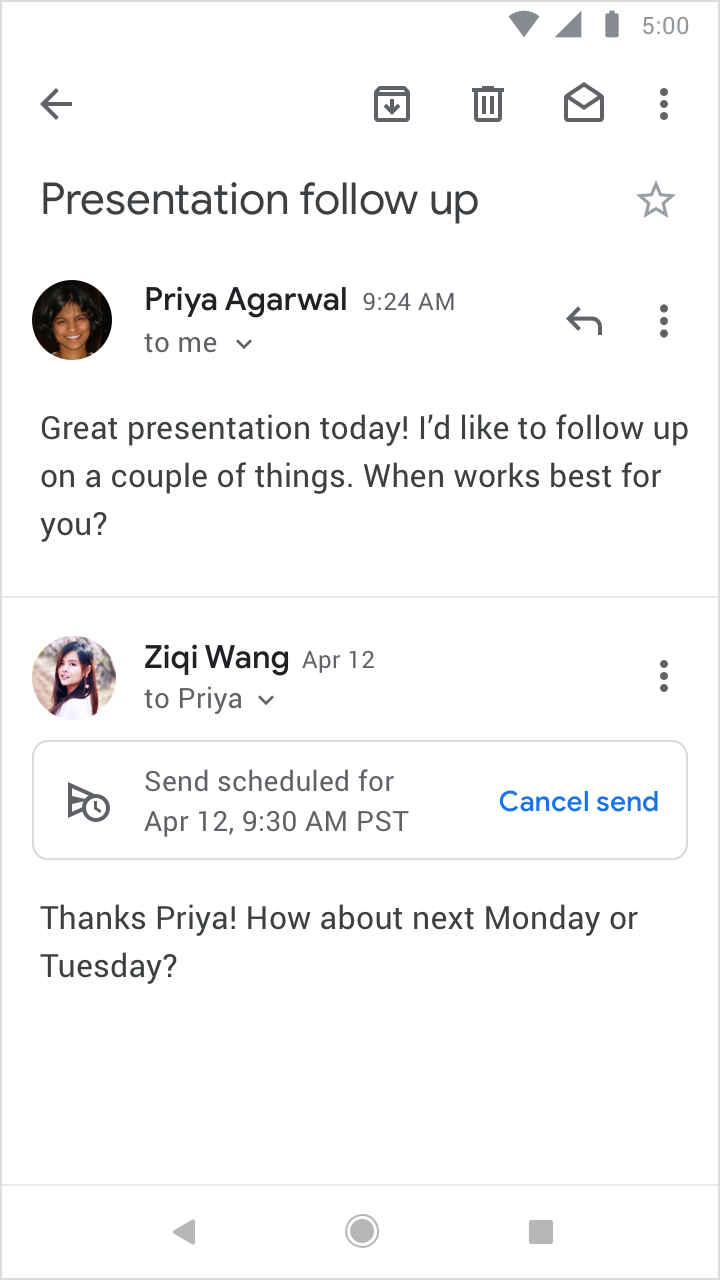
Task: Expand recipient details under Priya Agarwal
Action: [x=243, y=345]
